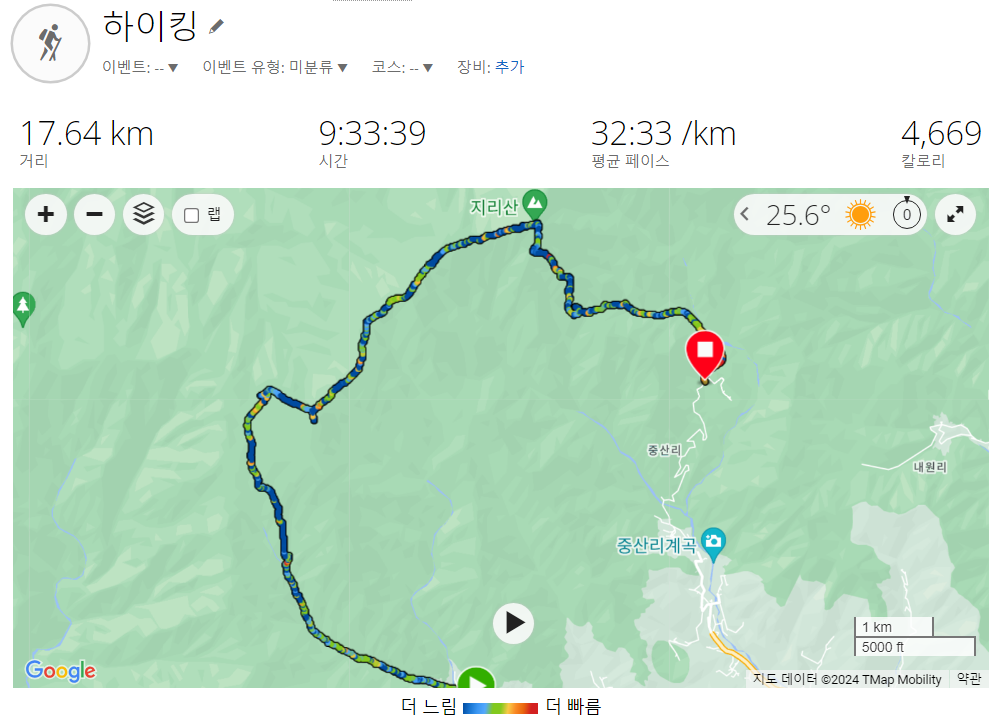Viewport: 1005px width, 721px height.
Task: Zoom out on the map
Action: tap(94, 214)
